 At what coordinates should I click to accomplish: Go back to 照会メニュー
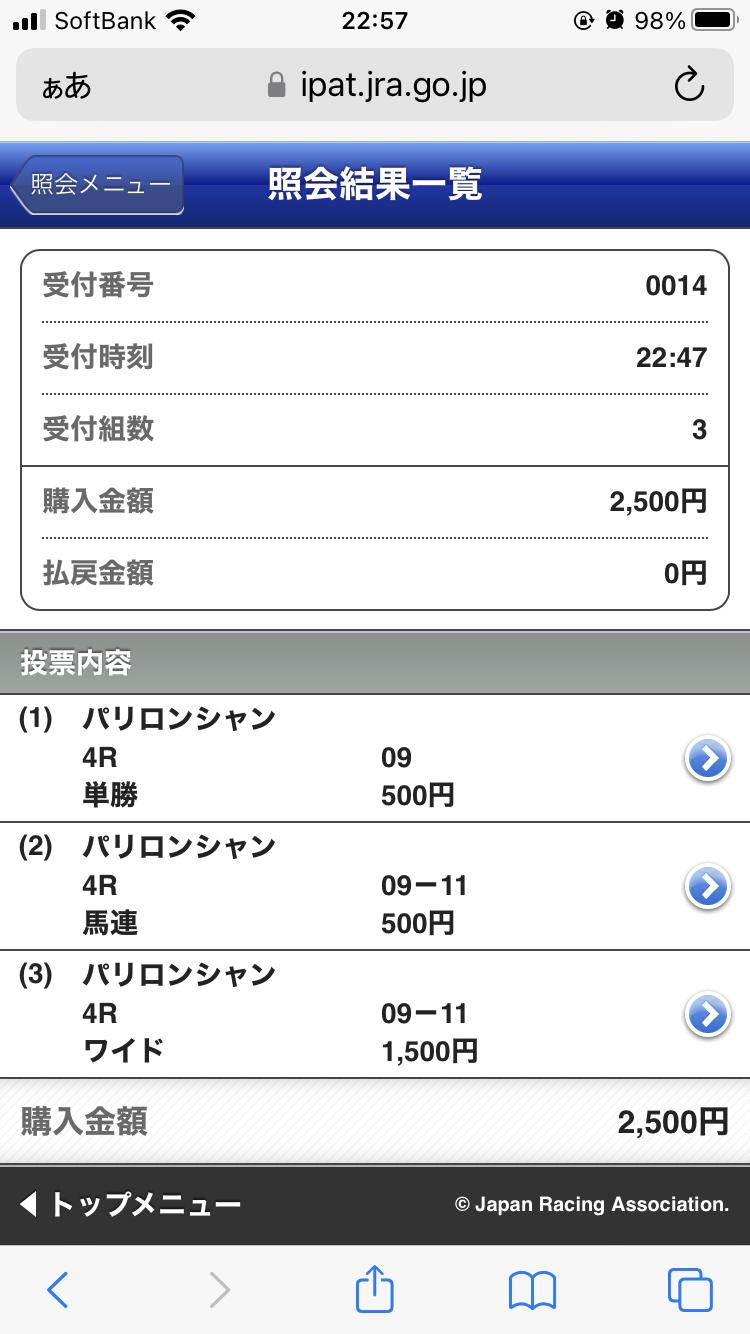tap(98, 185)
